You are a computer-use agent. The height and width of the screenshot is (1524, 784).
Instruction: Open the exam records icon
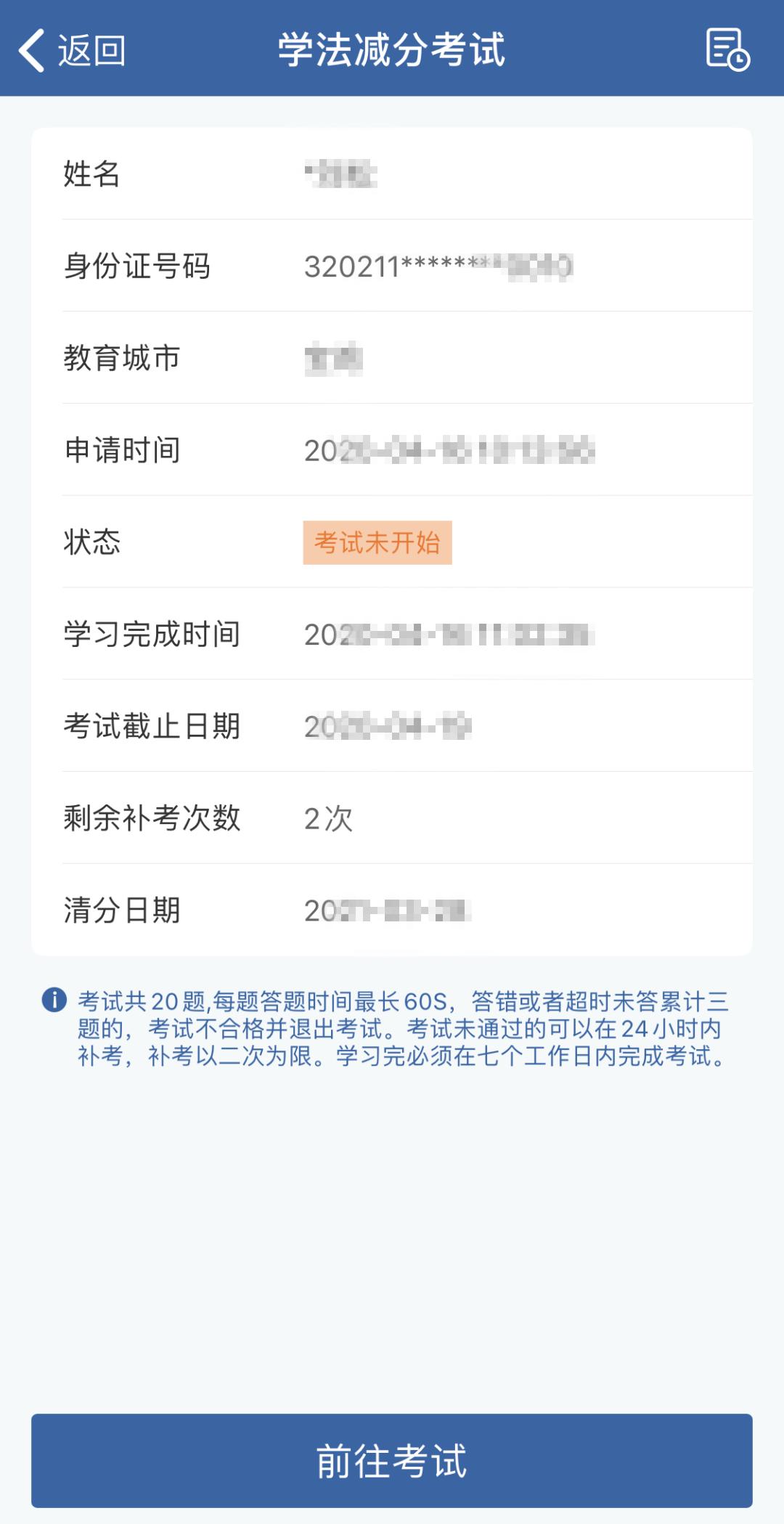[x=727, y=50]
